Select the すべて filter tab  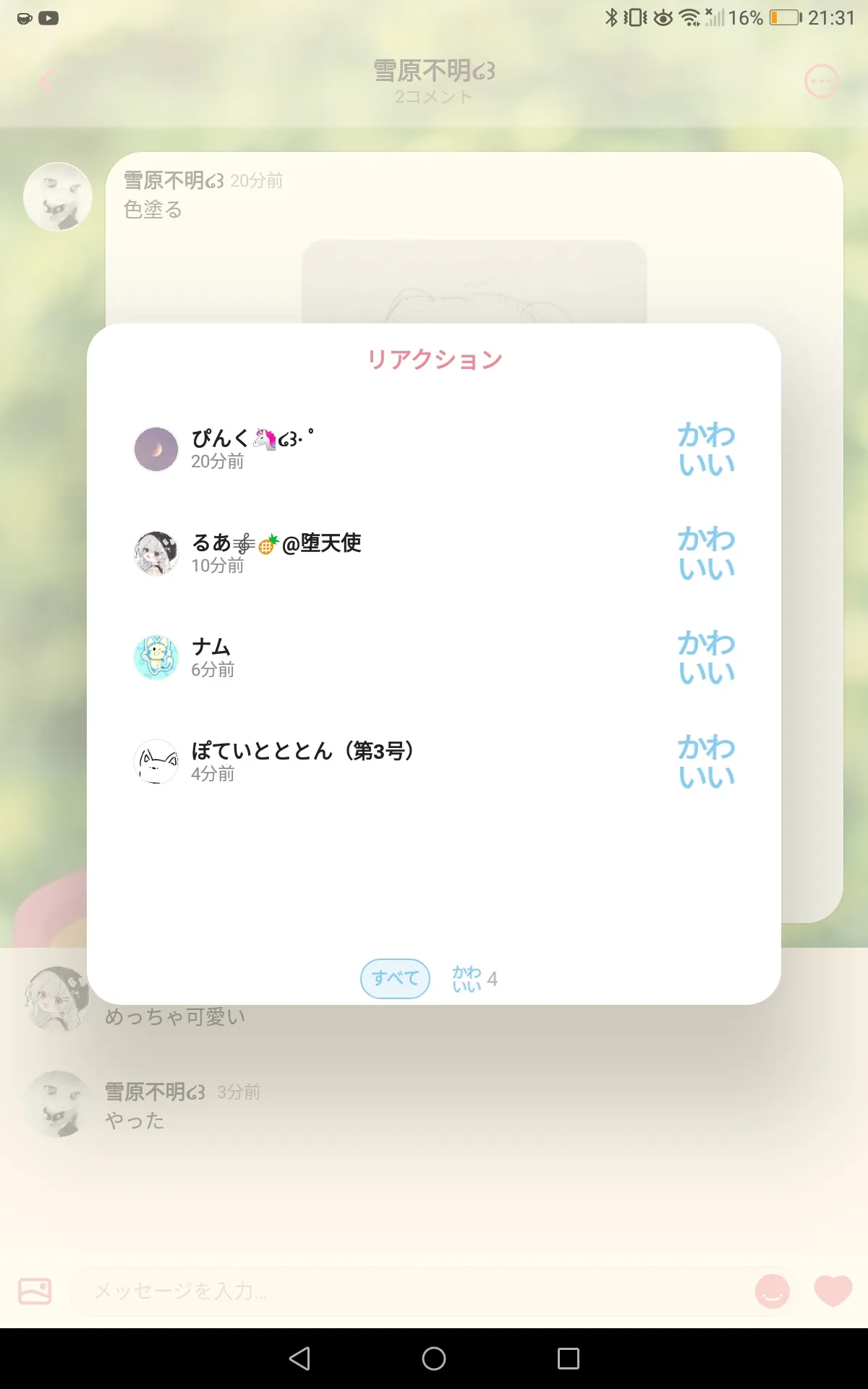pos(395,979)
